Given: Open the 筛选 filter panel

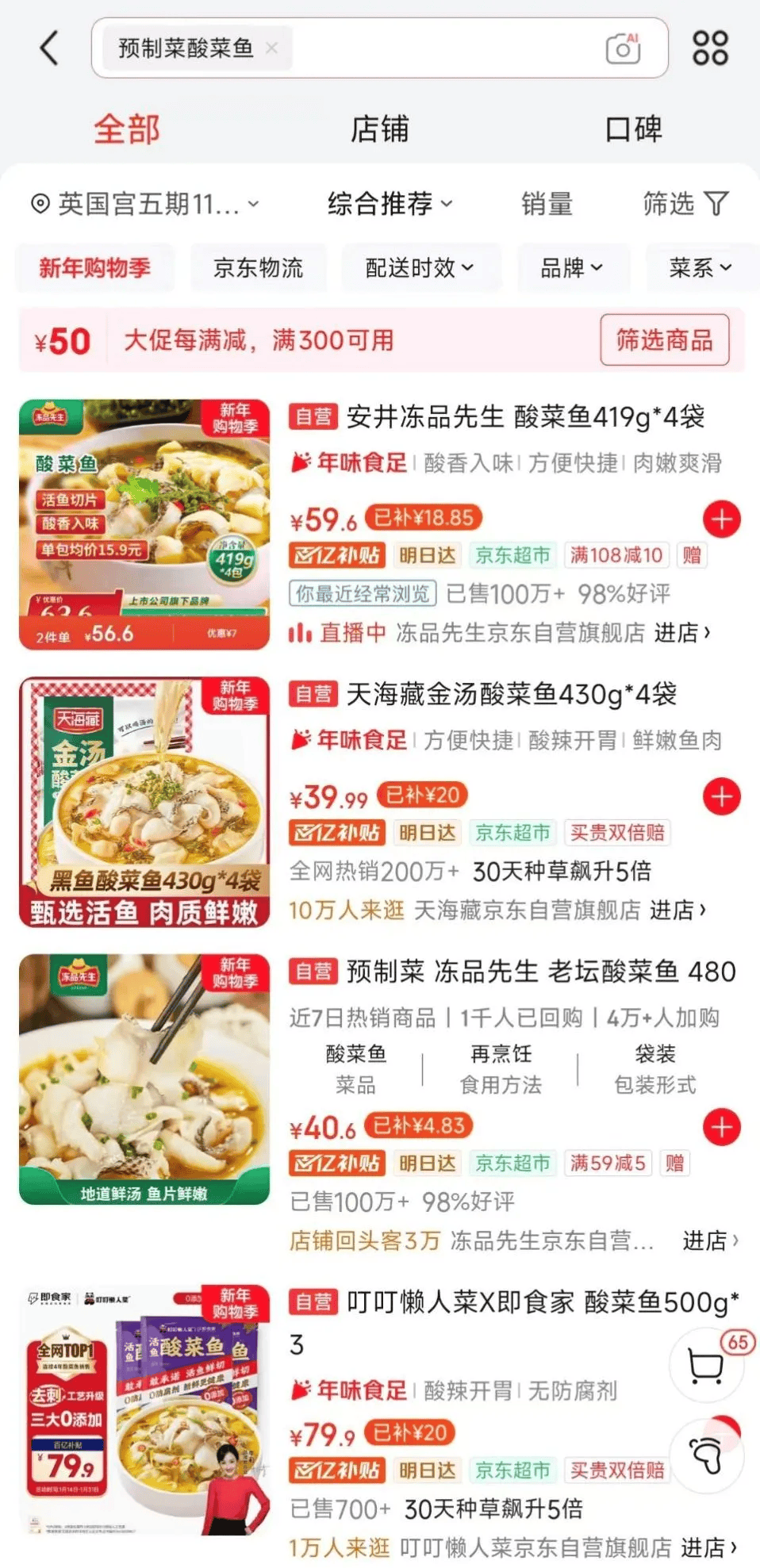Looking at the screenshot, I should (685, 204).
